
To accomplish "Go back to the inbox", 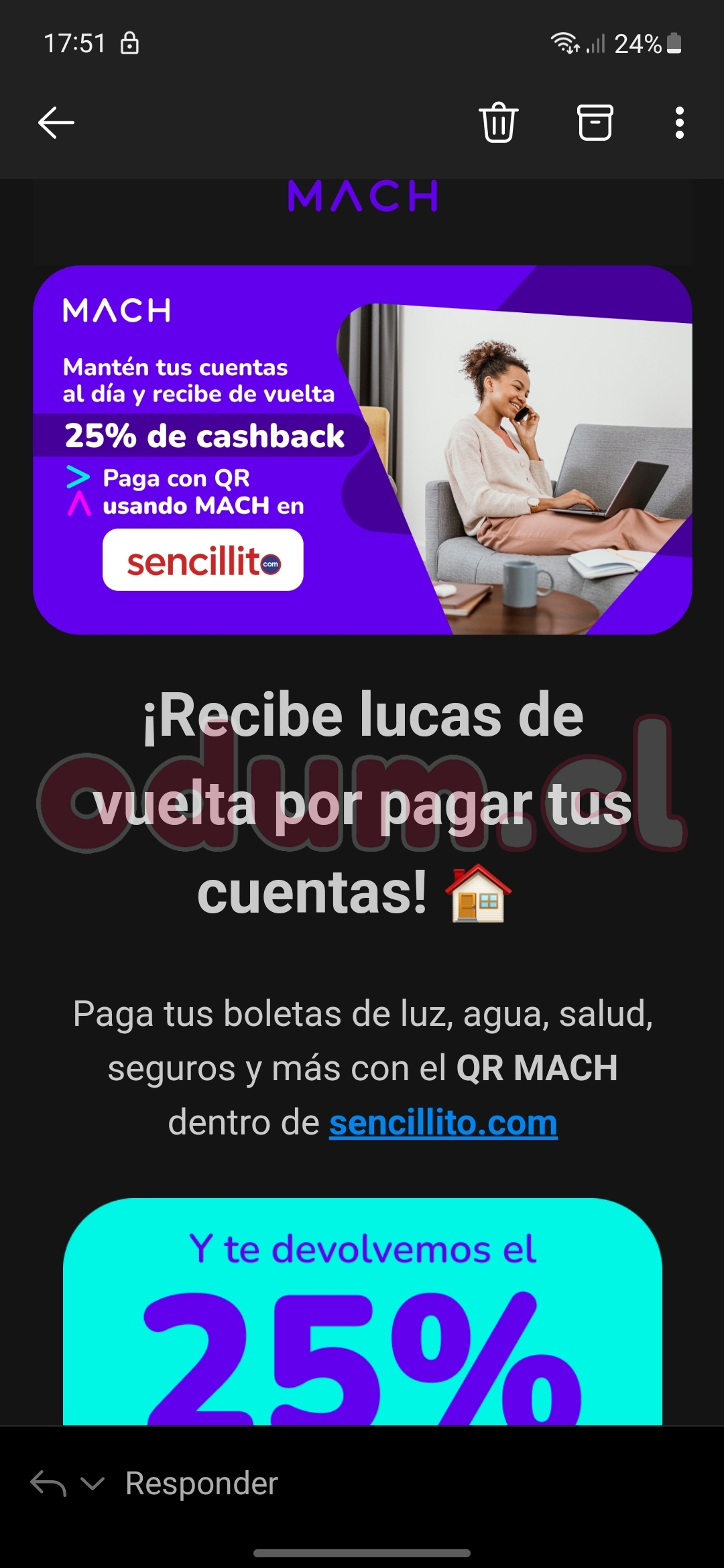I will 56,123.
